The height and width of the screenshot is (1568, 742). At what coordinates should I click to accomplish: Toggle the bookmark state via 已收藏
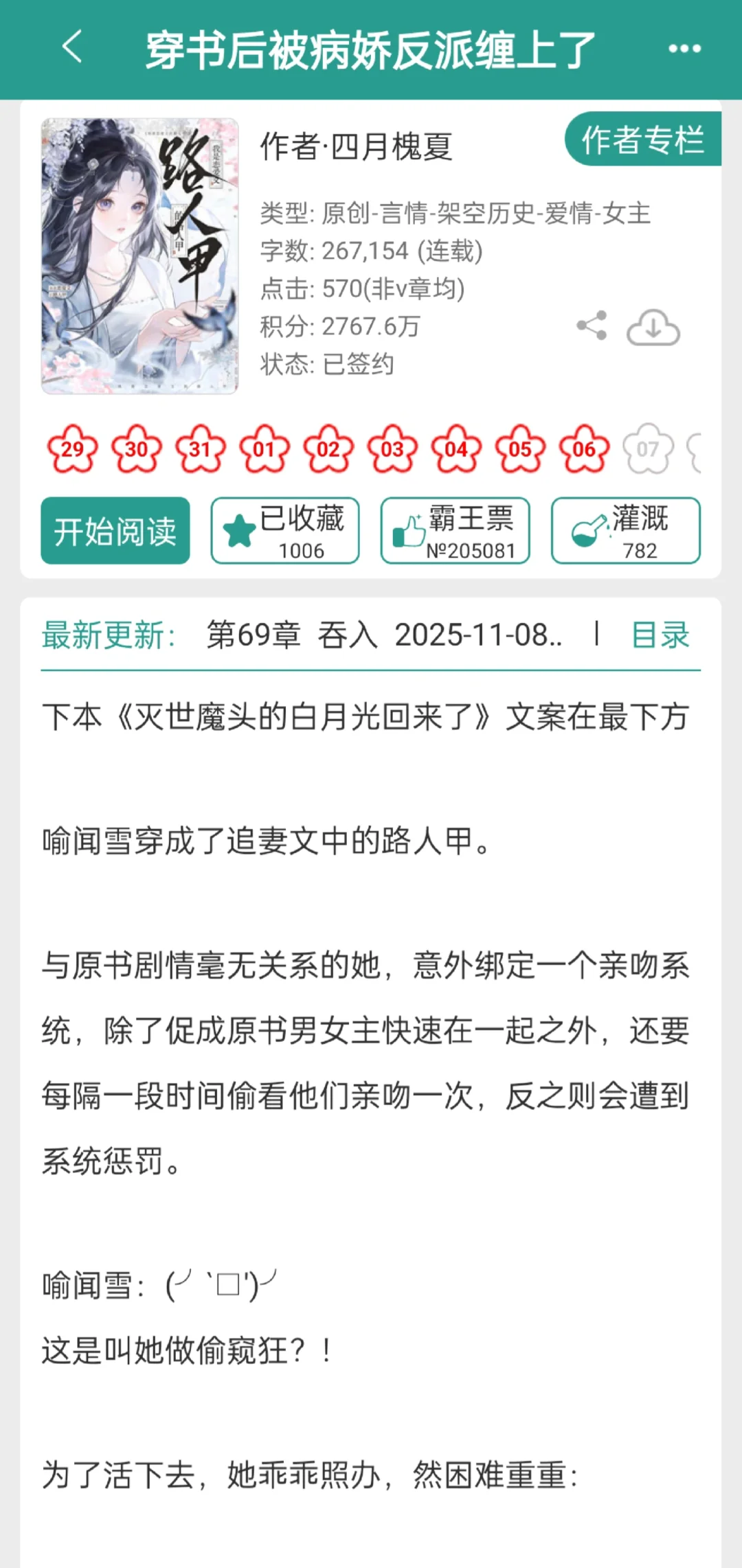[x=284, y=531]
